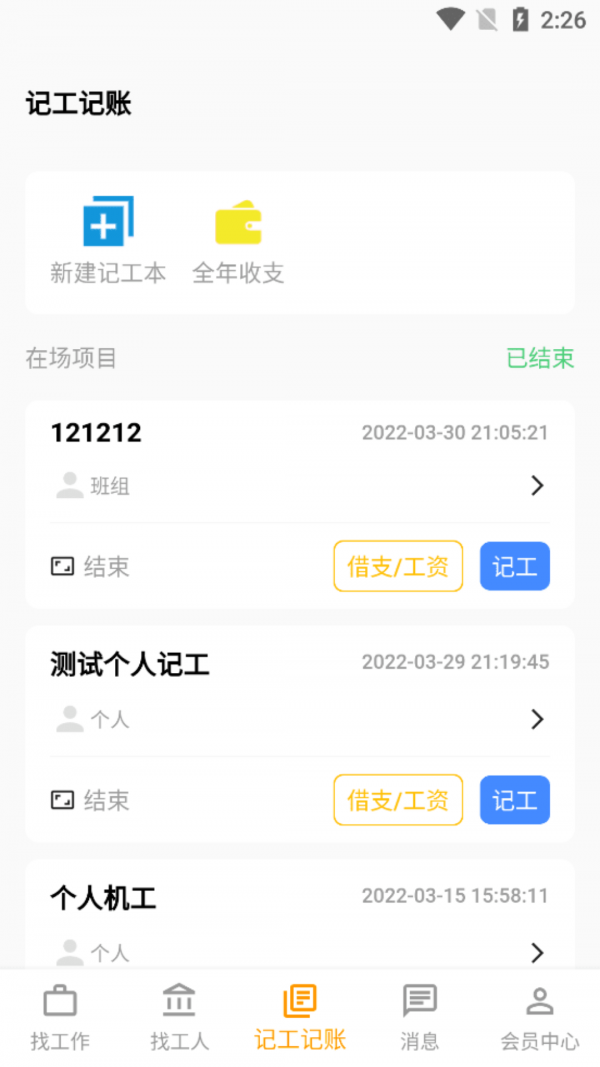Open the 121212 project card

[x=300, y=463]
